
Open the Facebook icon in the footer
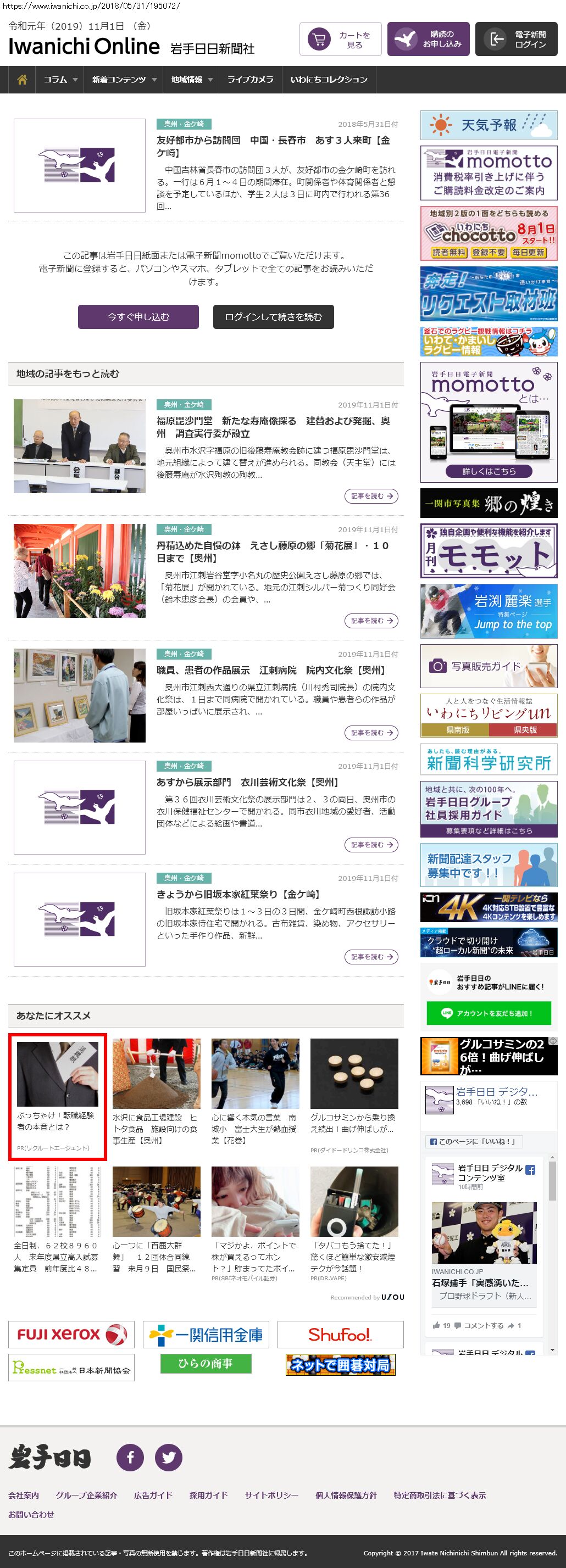(x=130, y=1457)
